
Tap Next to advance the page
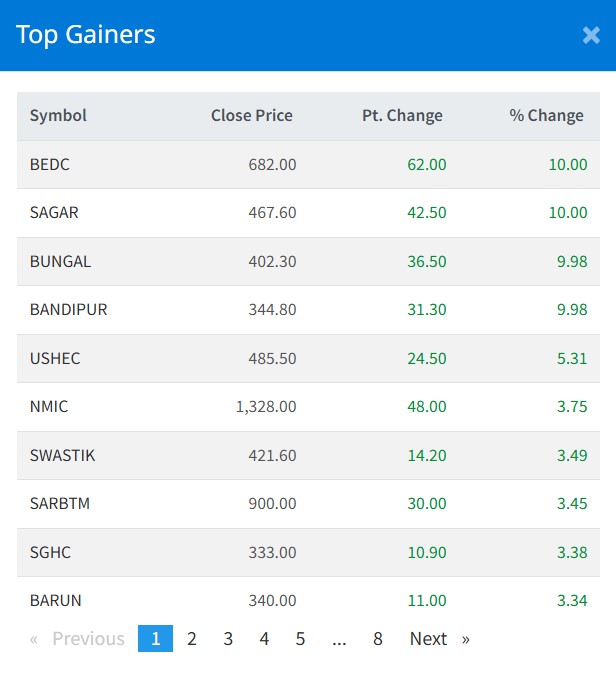click(429, 639)
